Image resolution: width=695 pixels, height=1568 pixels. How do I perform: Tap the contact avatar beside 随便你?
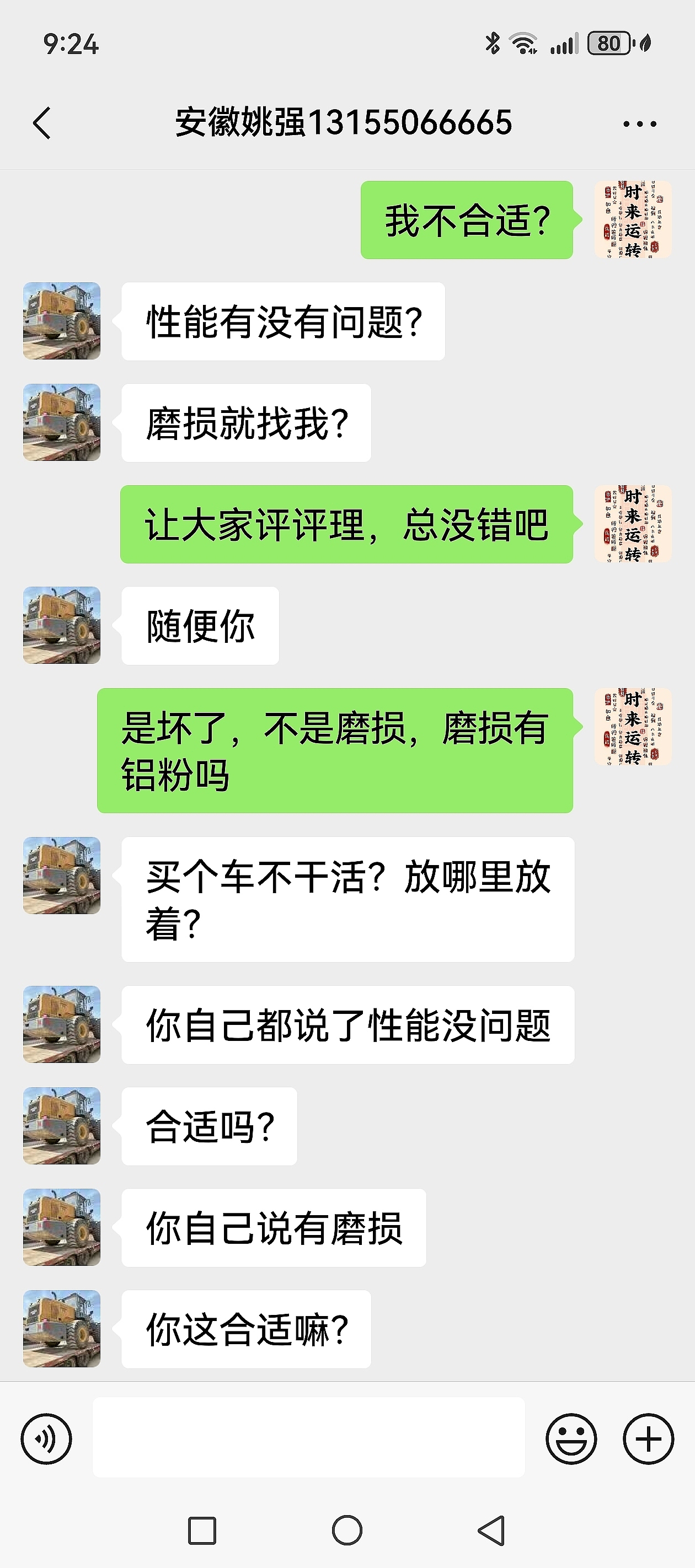coord(62,625)
